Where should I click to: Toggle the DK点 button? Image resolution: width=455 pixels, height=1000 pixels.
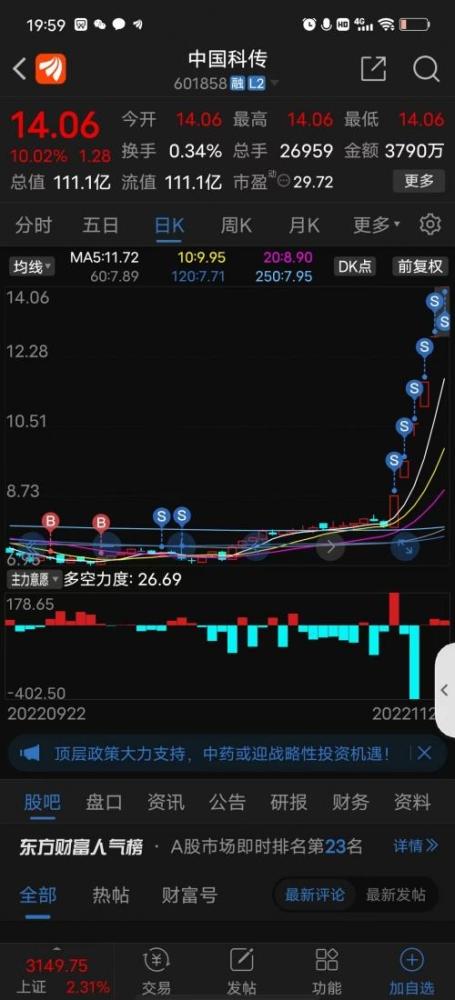[x=354, y=266]
